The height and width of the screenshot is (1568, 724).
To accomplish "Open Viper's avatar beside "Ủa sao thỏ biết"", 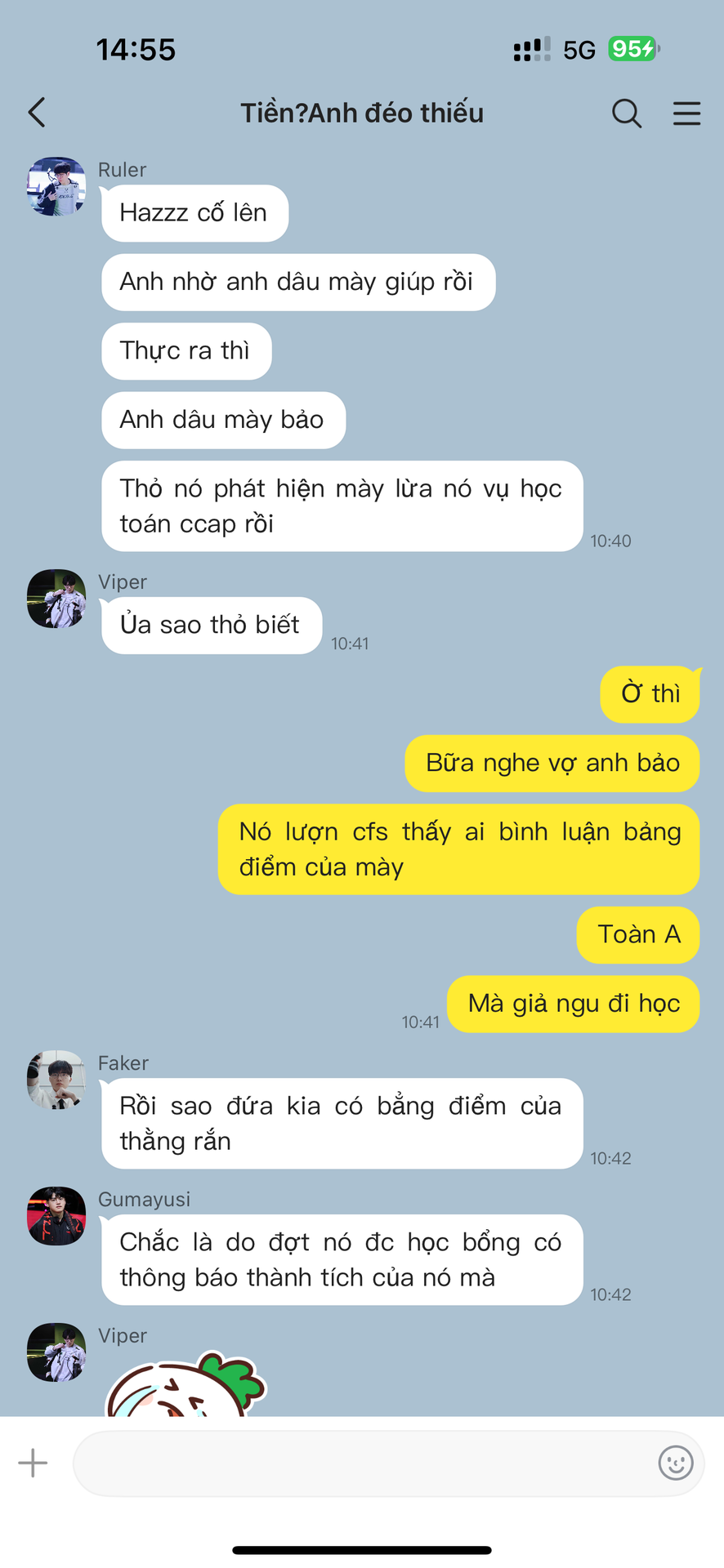I will click(56, 599).
